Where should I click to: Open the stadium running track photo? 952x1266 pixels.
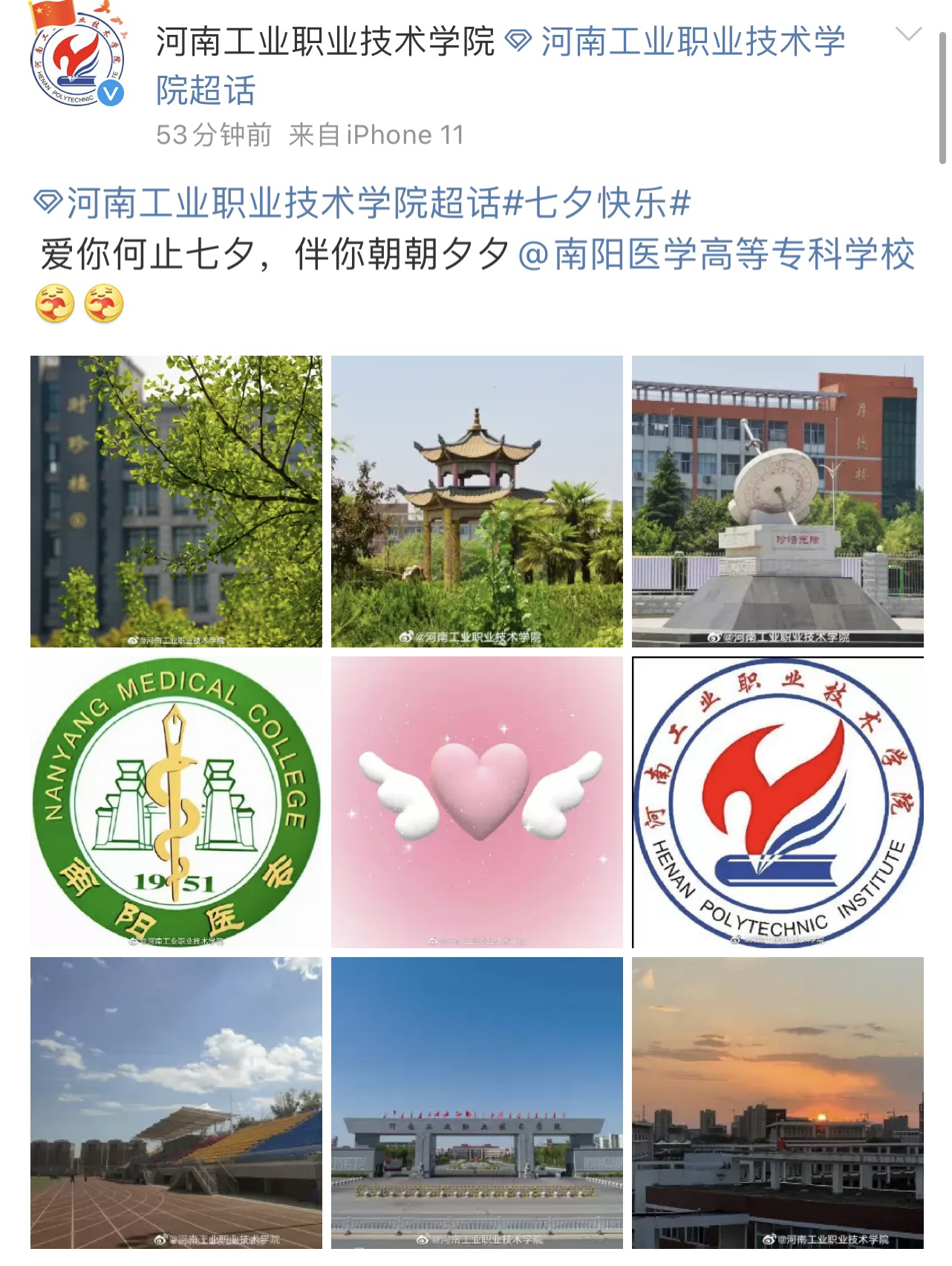176,1103
